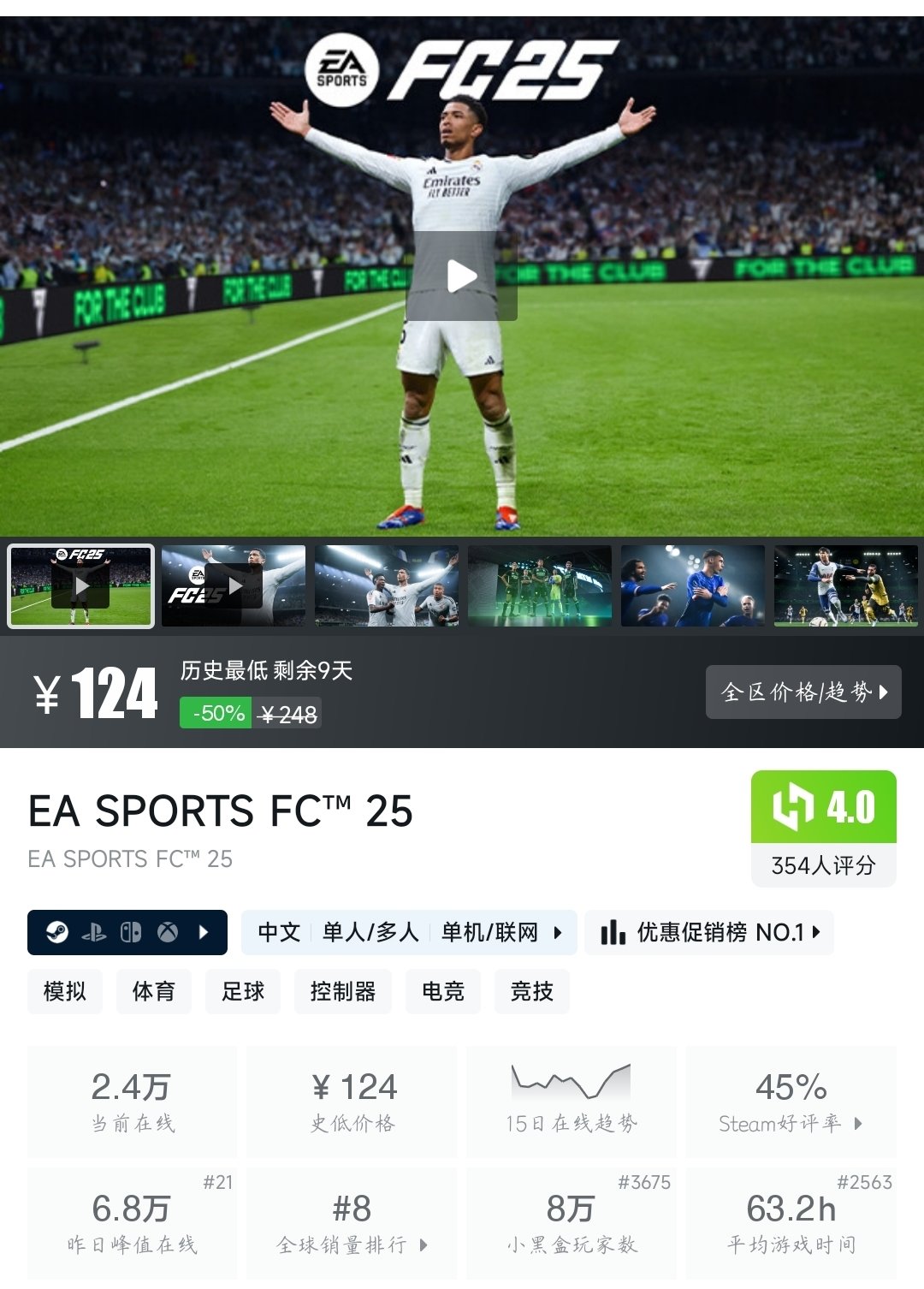Open the Steam好评率 45% details

tap(791, 1102)
